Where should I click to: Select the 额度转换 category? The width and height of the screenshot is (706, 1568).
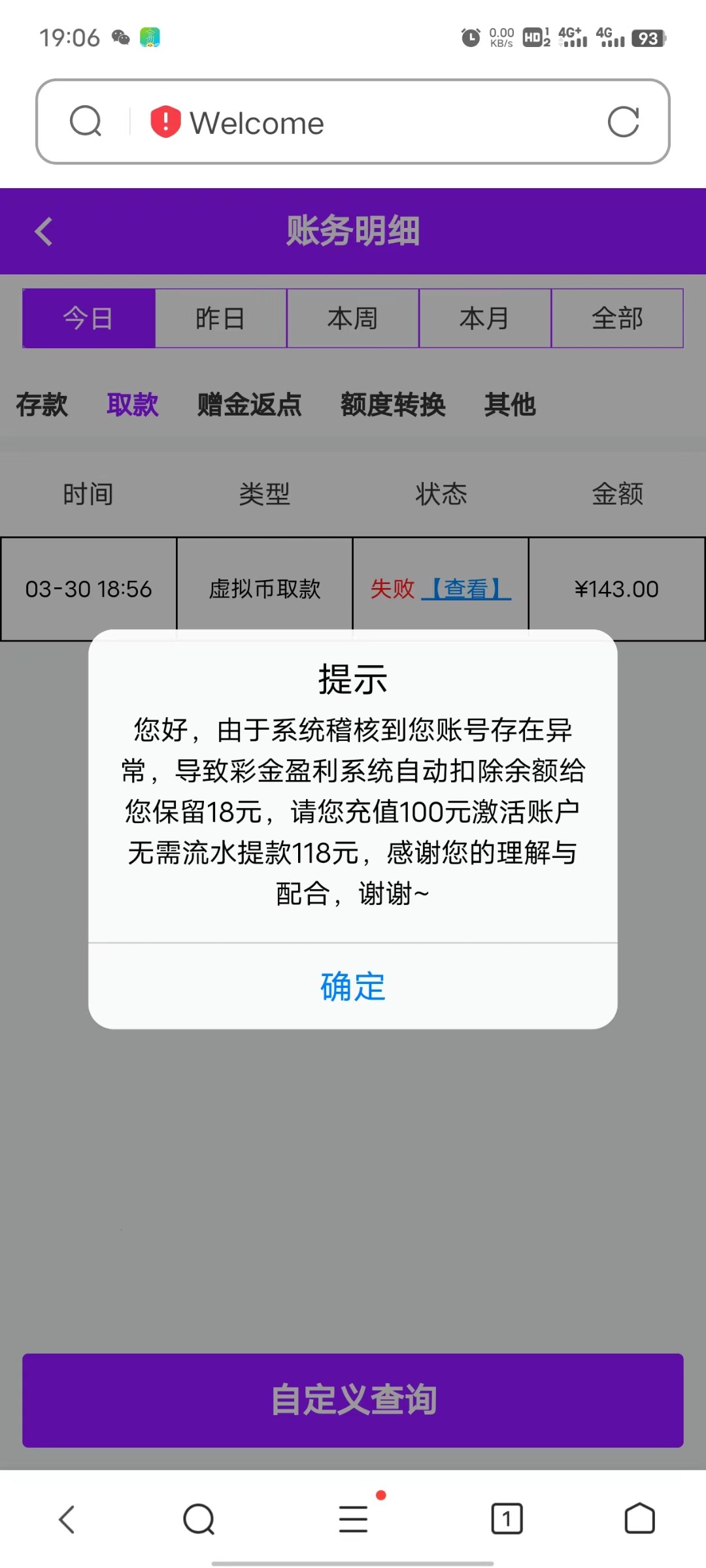393,405
